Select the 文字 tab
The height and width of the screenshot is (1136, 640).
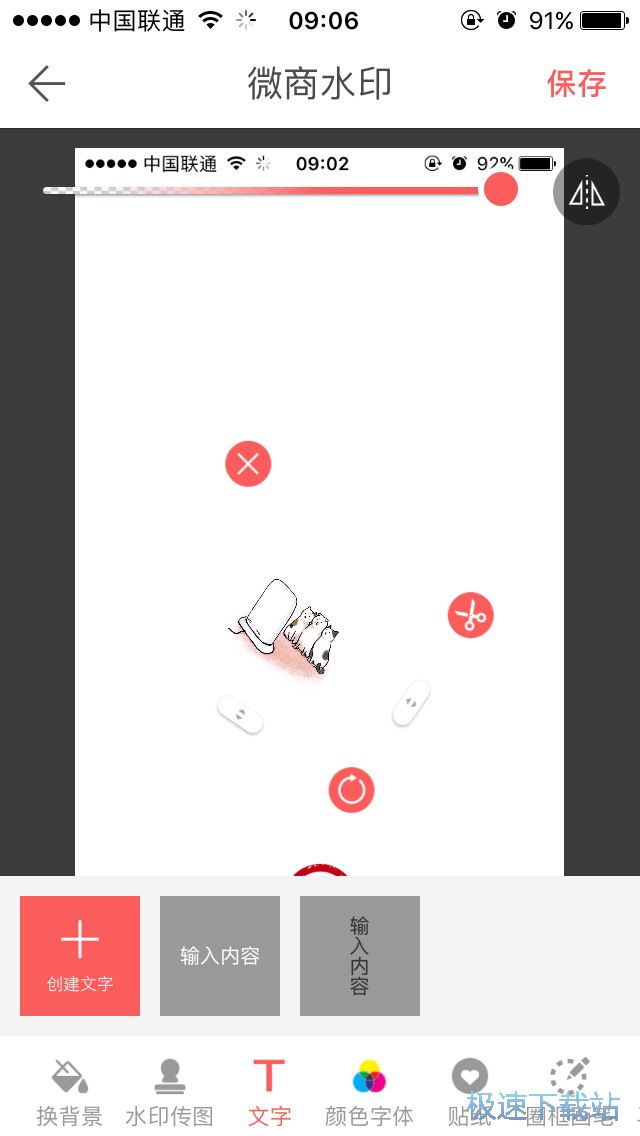pyautogui.click(x=269, y=1092)
